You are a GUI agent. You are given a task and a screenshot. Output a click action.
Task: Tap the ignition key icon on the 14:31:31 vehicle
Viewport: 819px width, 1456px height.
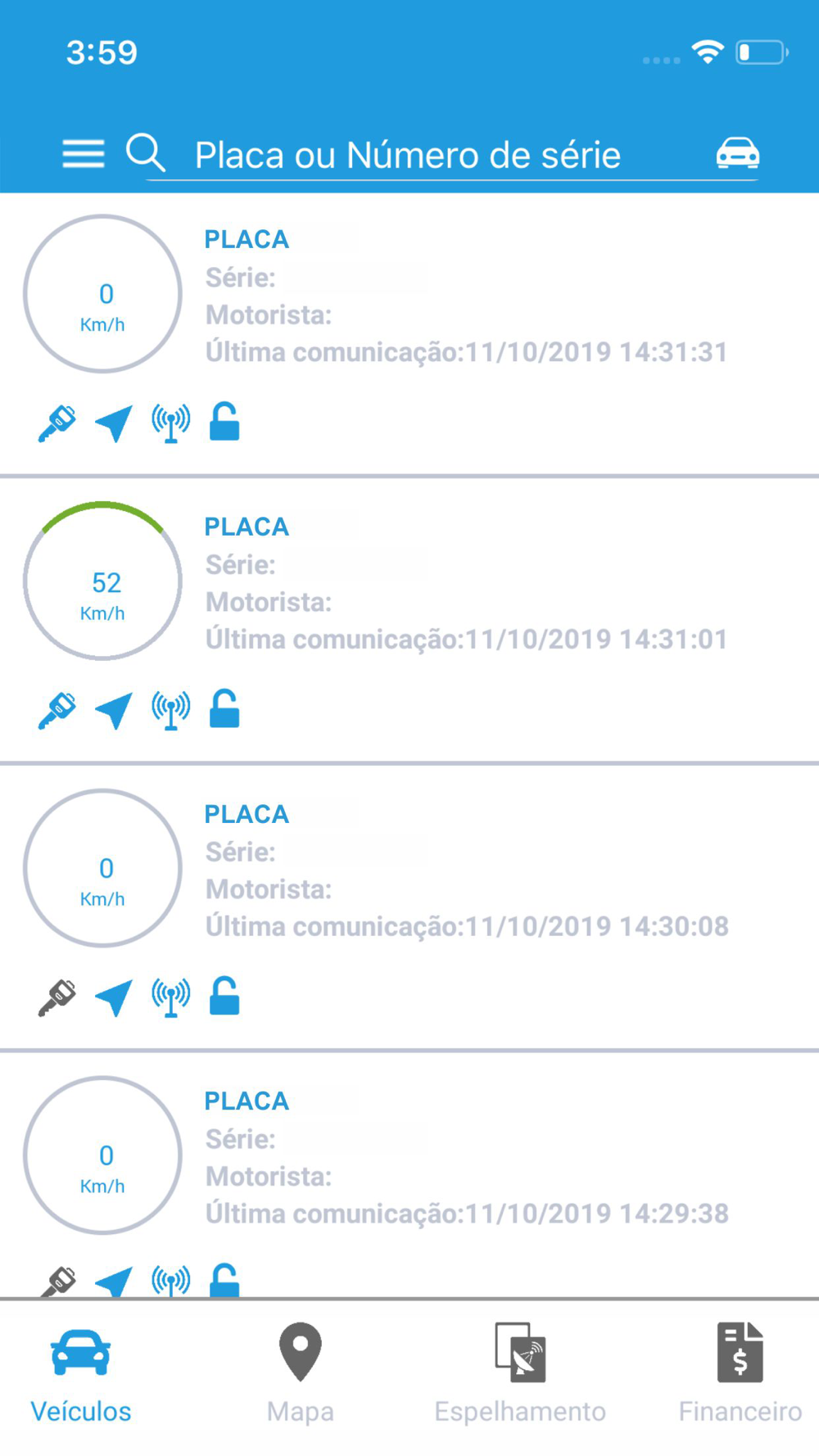click(x=57, y=423)
